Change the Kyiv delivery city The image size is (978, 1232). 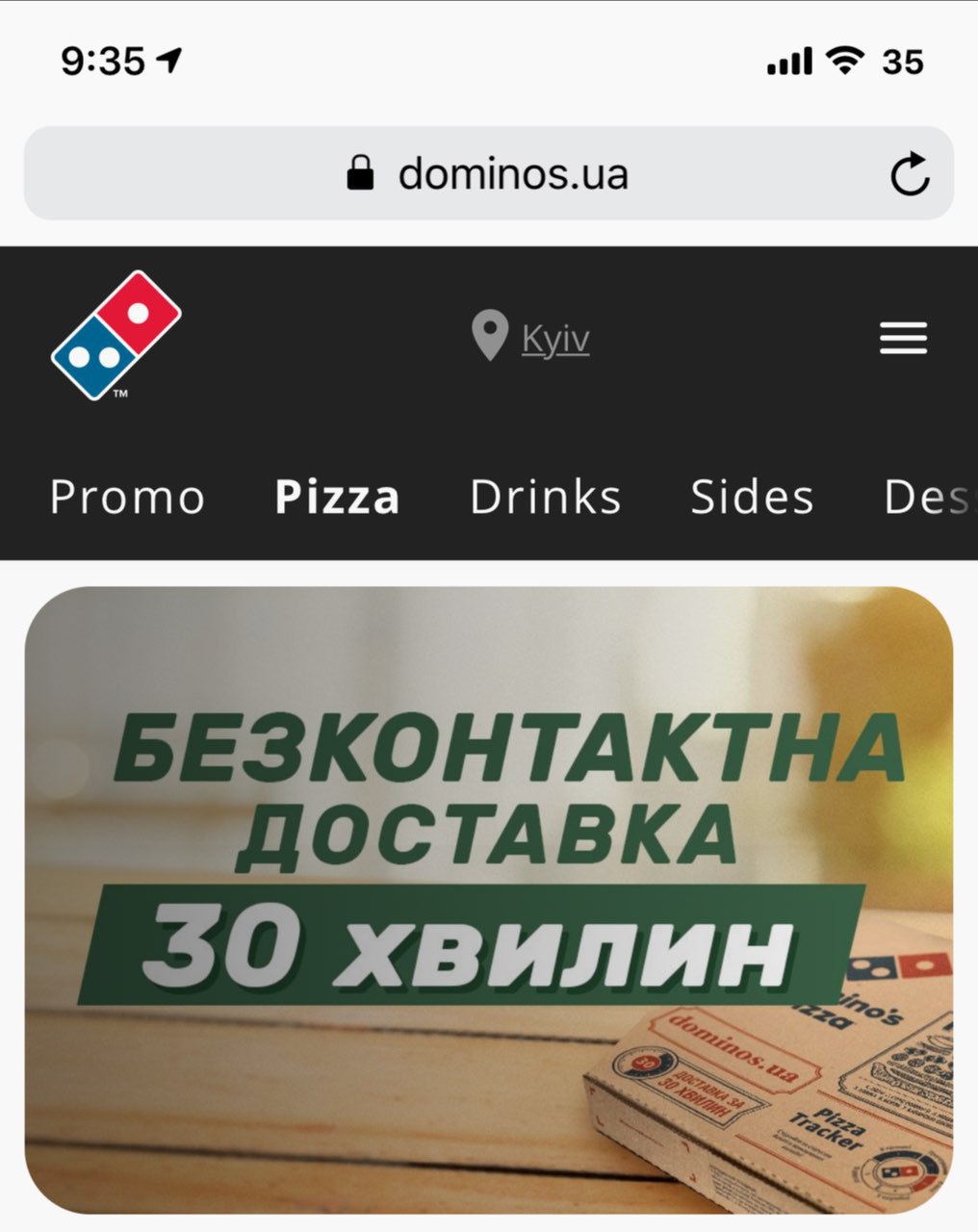[x=554, y=339]
